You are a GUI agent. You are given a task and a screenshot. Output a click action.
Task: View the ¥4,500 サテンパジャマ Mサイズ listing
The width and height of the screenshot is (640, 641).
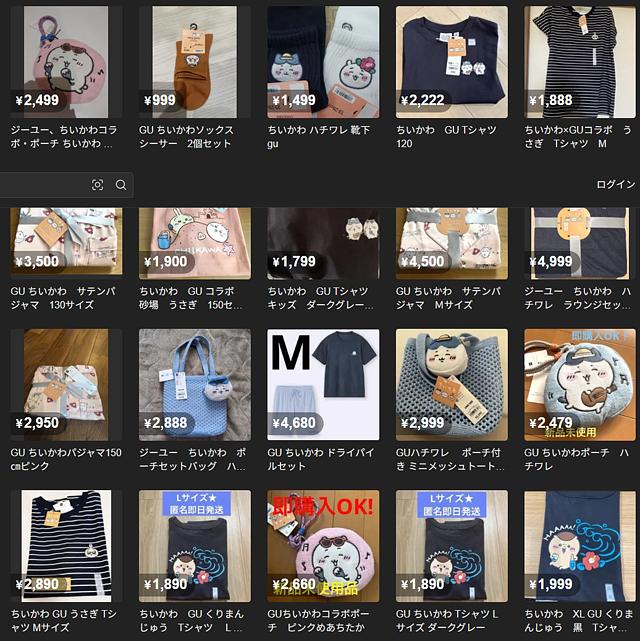point(451,242)
